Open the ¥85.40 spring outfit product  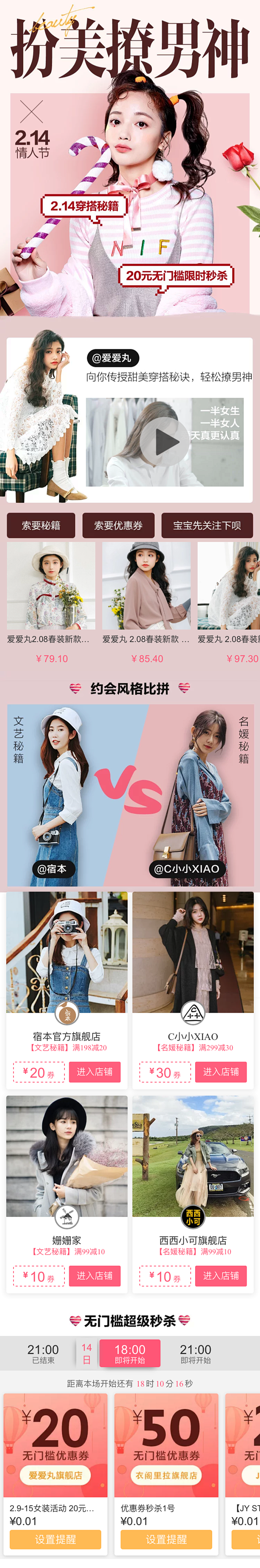(x=146, y=586)
